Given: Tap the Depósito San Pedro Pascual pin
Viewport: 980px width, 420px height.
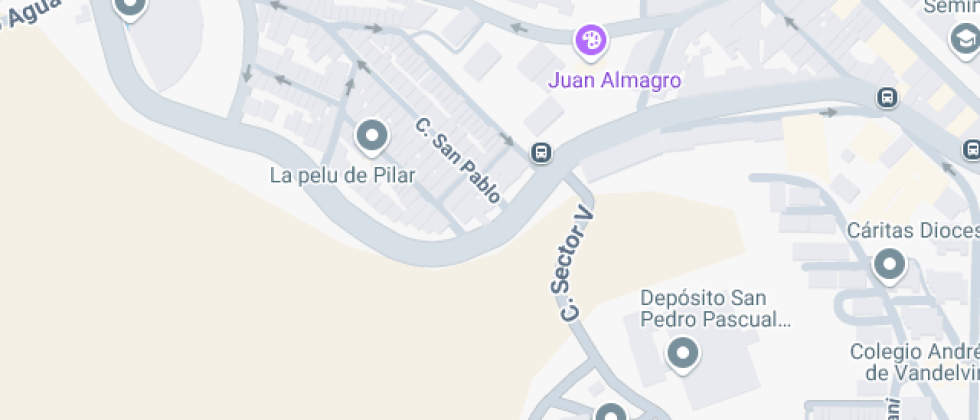Looking at the screenshot, I should pos(683,352).
